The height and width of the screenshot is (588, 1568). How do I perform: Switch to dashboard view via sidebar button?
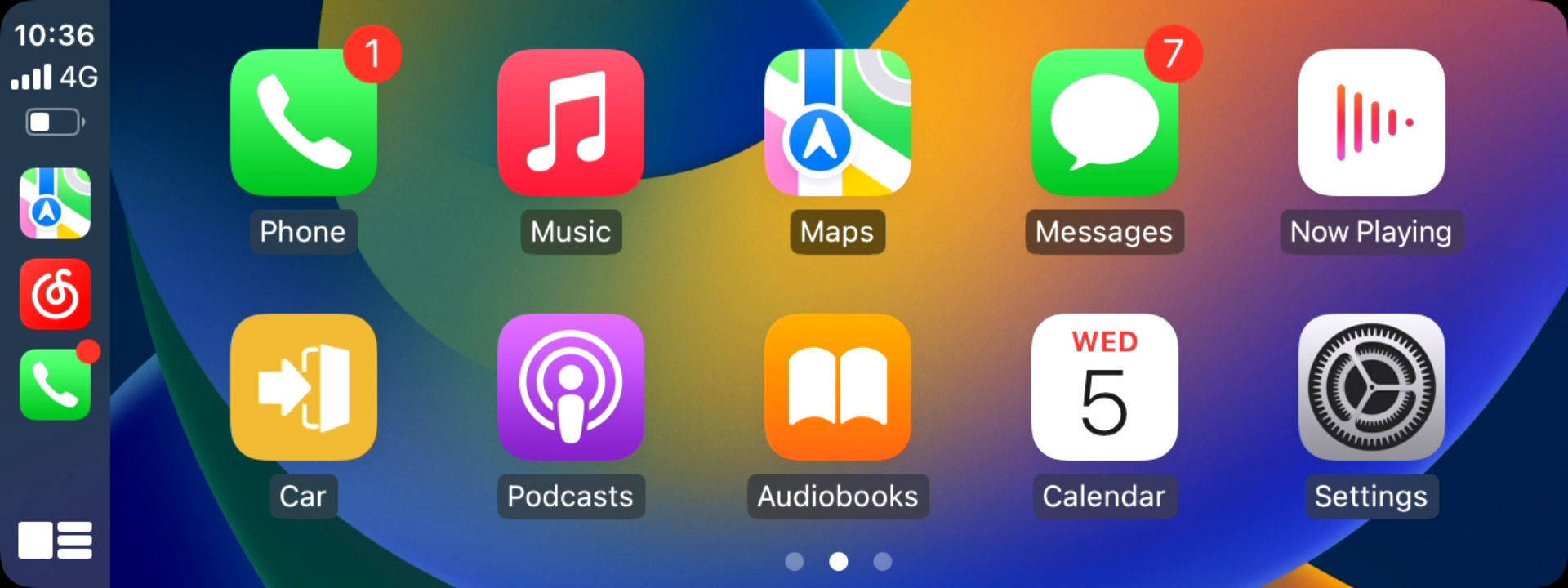coord(55,541)
